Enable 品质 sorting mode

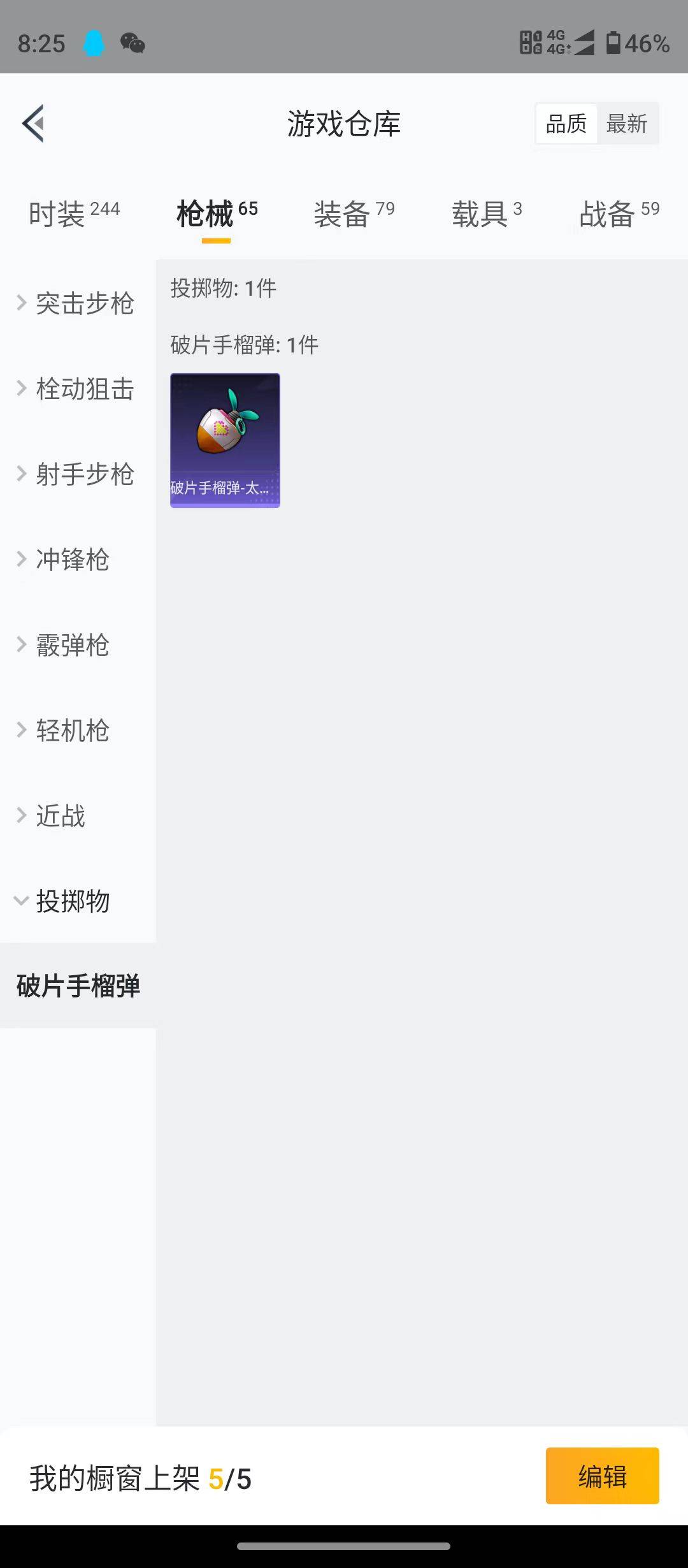[x=567, y=124]
